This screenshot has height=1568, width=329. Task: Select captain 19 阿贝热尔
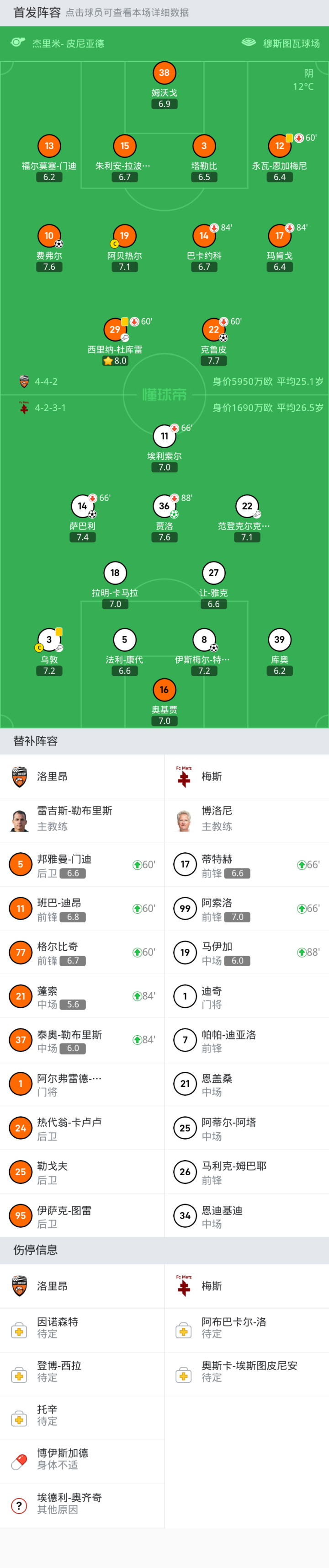pyautogui.click(x=125, y=236)
